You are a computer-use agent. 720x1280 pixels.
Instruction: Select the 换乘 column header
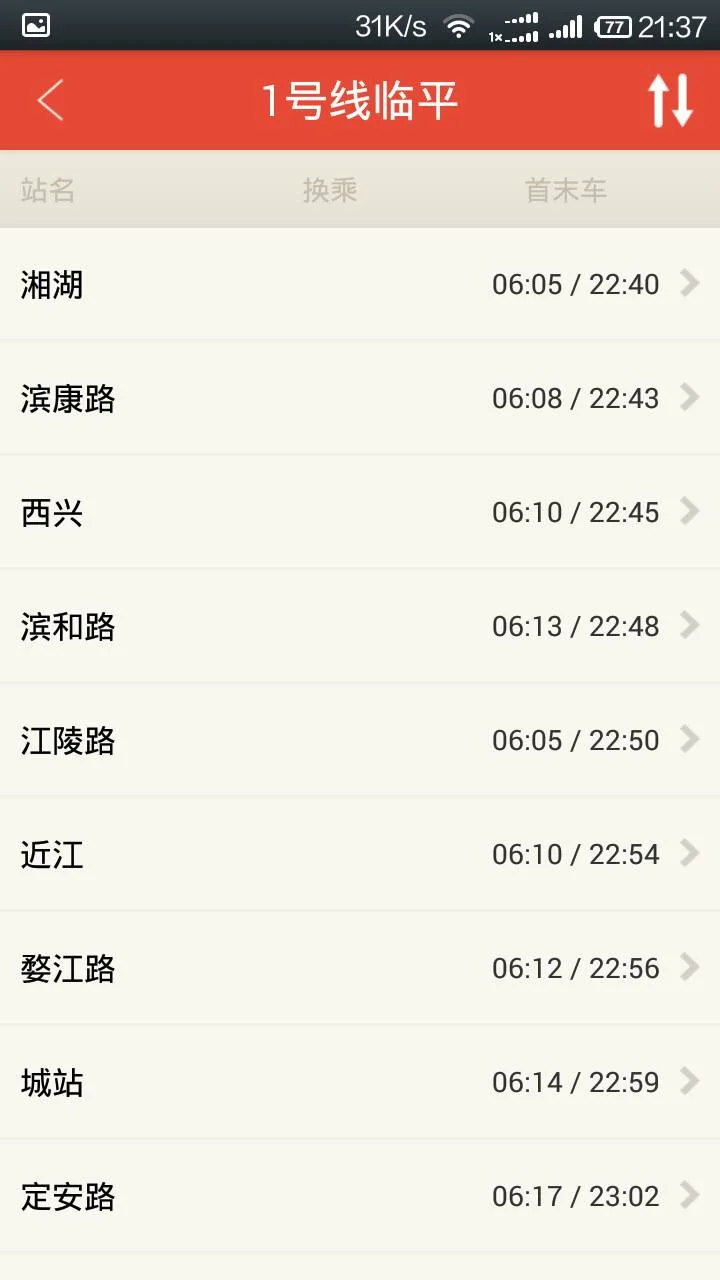330,190
